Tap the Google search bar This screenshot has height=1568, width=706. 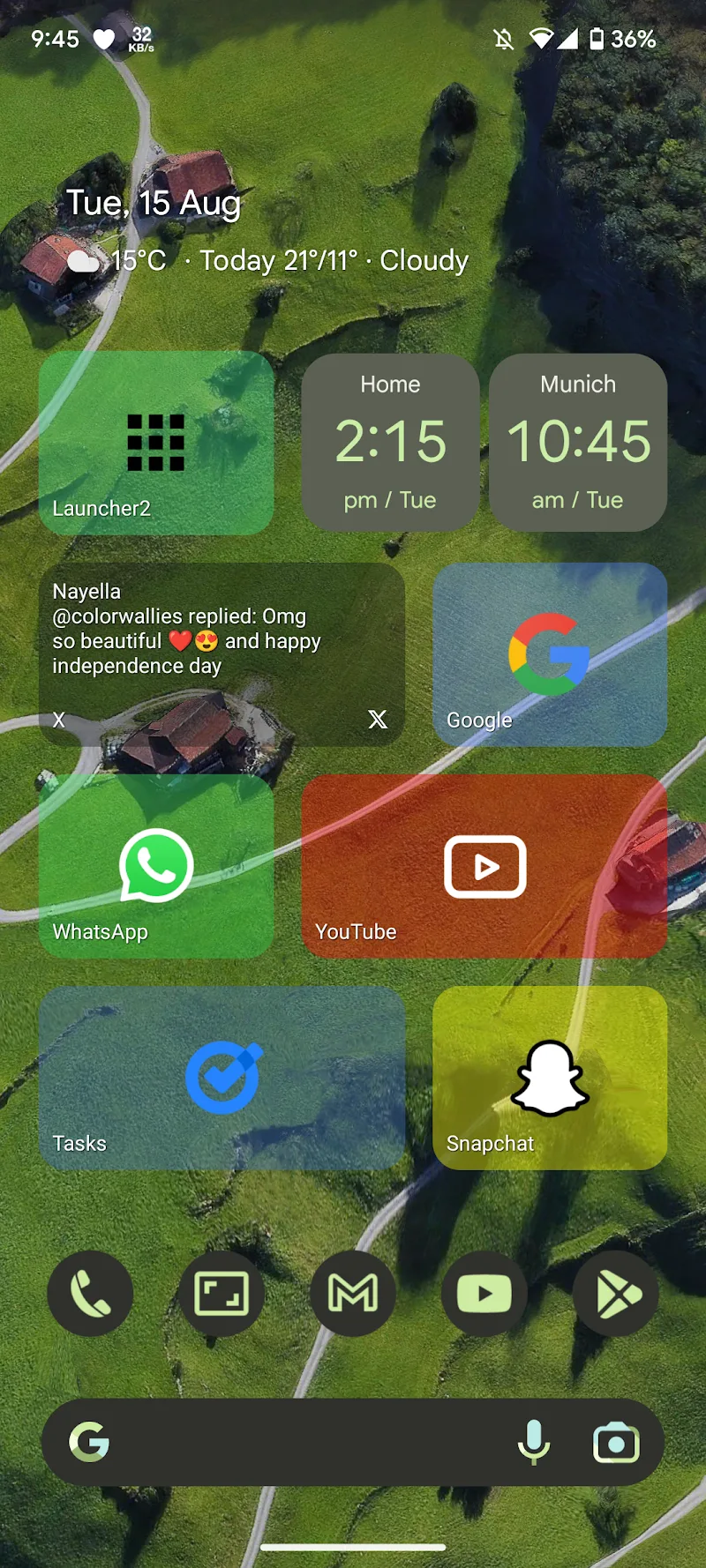[300, 1442]
